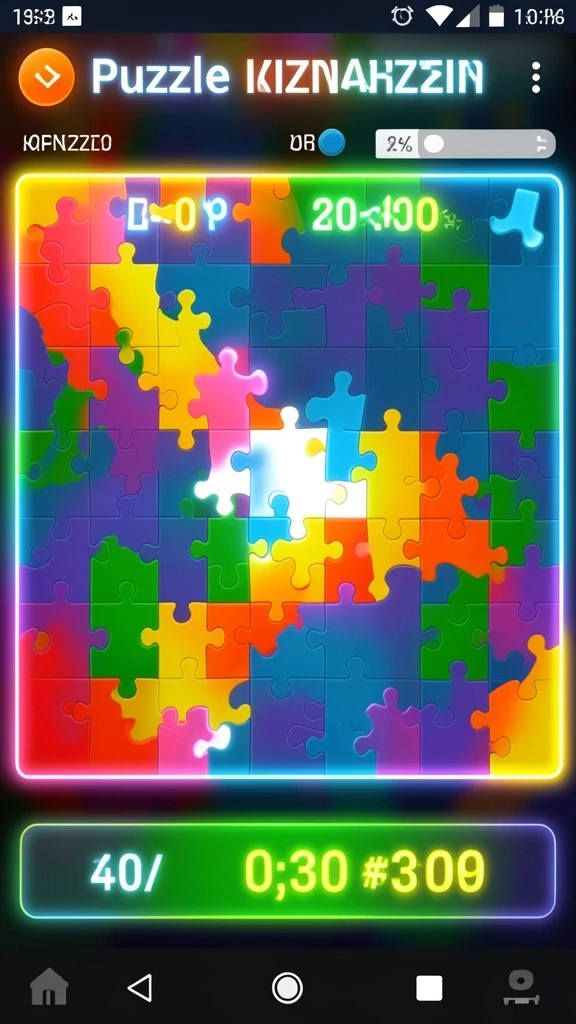The width and height of the screenshot is (576, 1024).
Task: Tap the slider showing 2%
Action: (x=465, y=144)
